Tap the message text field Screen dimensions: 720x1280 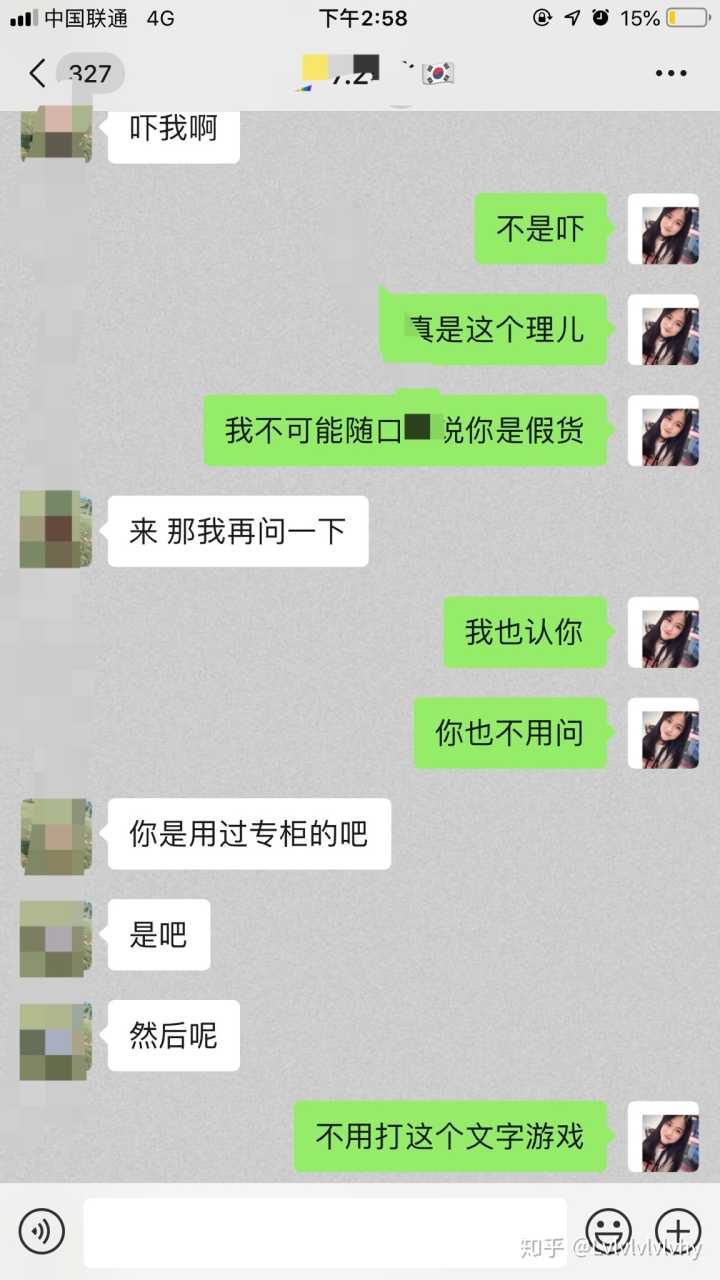(324, 1231)
